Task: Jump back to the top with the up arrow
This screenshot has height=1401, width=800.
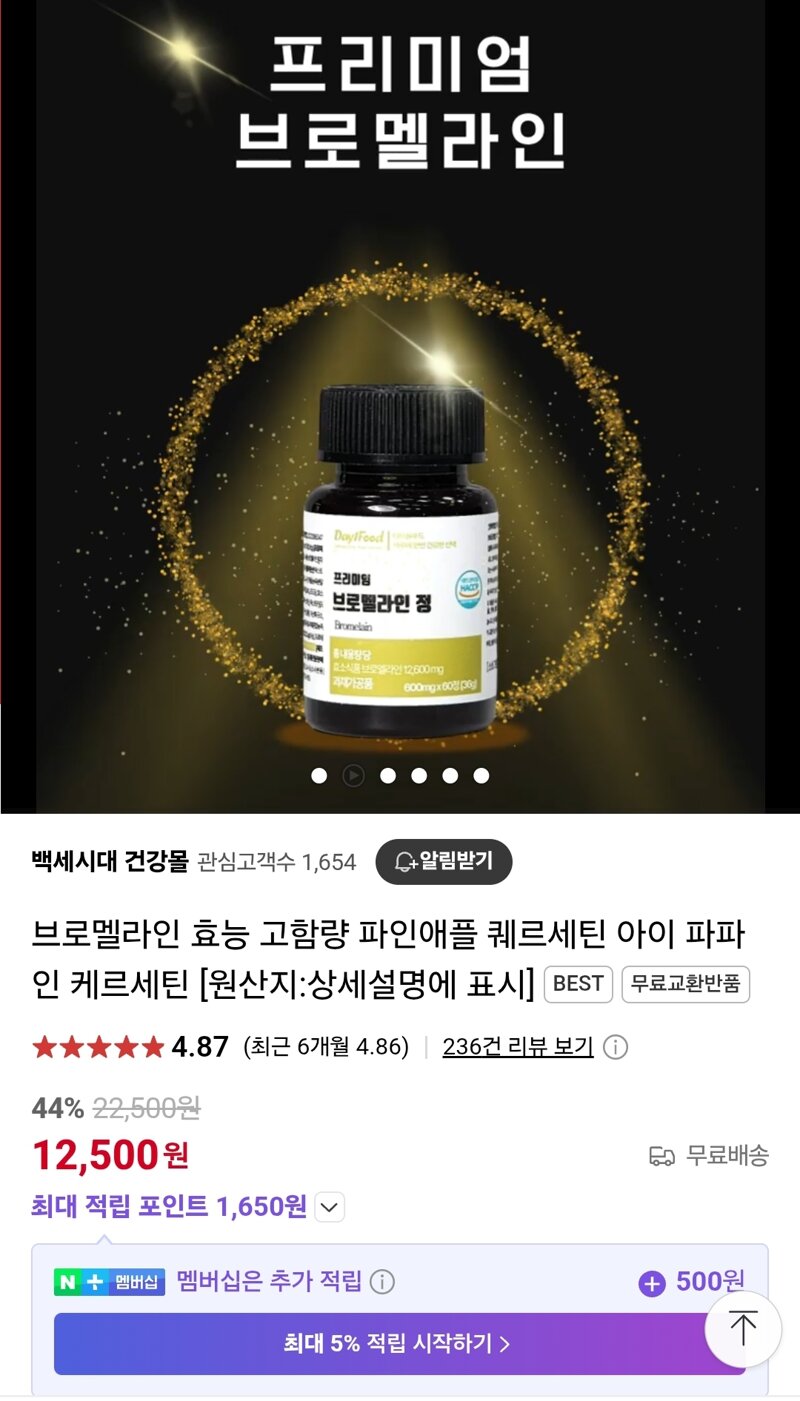Action: [743, 1329]
